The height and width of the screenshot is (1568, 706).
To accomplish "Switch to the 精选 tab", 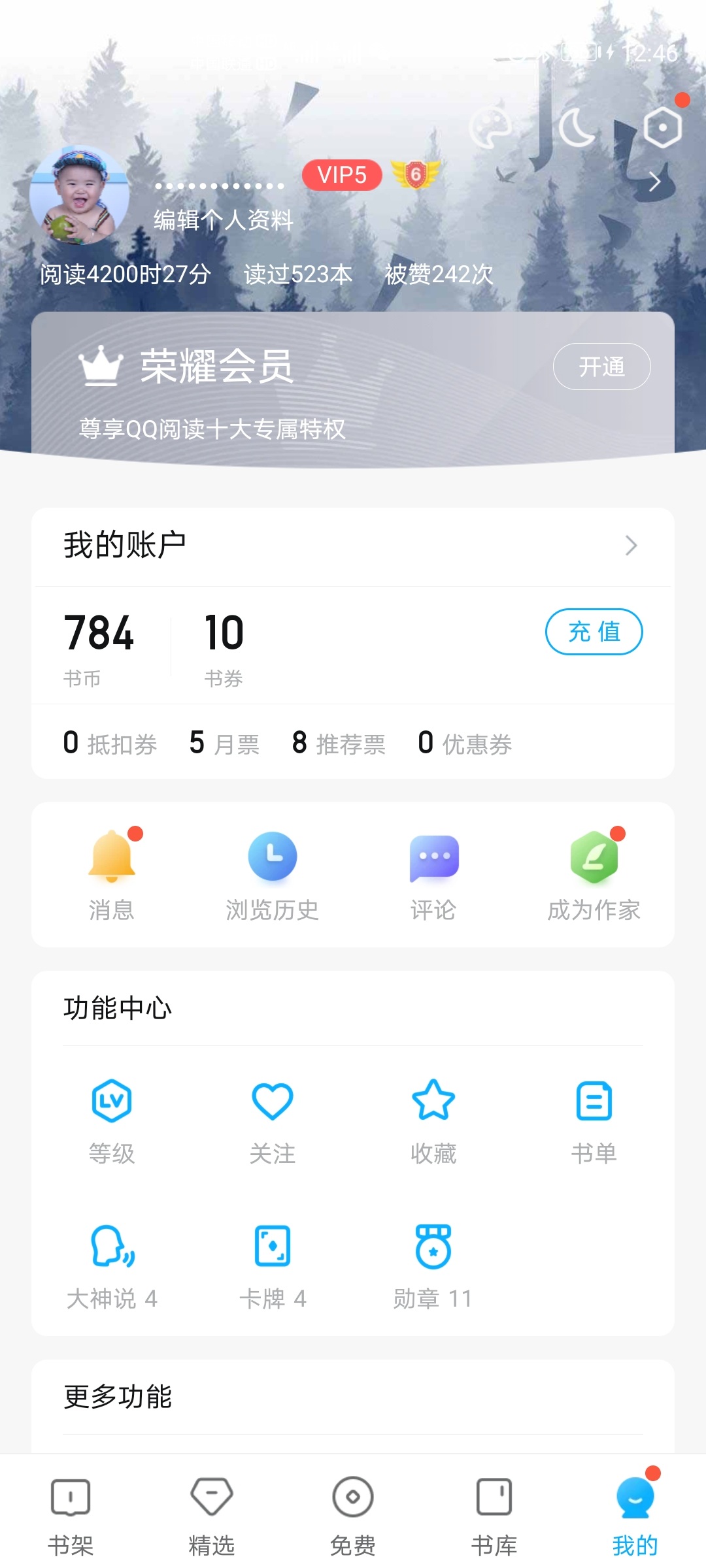I will coord(212,1516).
